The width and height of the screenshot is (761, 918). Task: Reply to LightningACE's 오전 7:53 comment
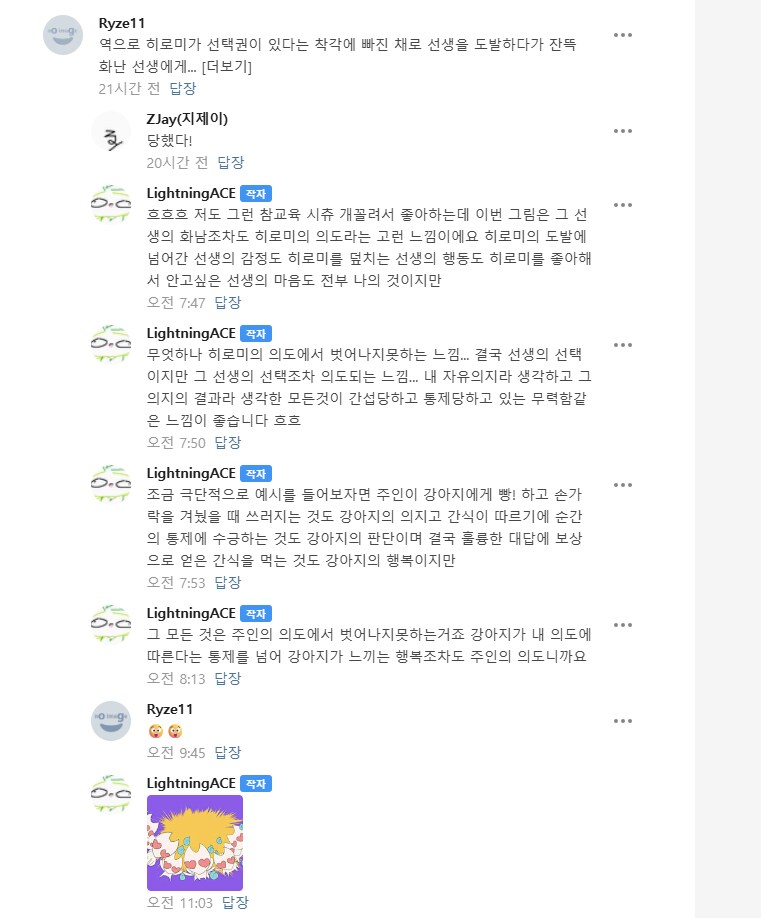(228, 582)
